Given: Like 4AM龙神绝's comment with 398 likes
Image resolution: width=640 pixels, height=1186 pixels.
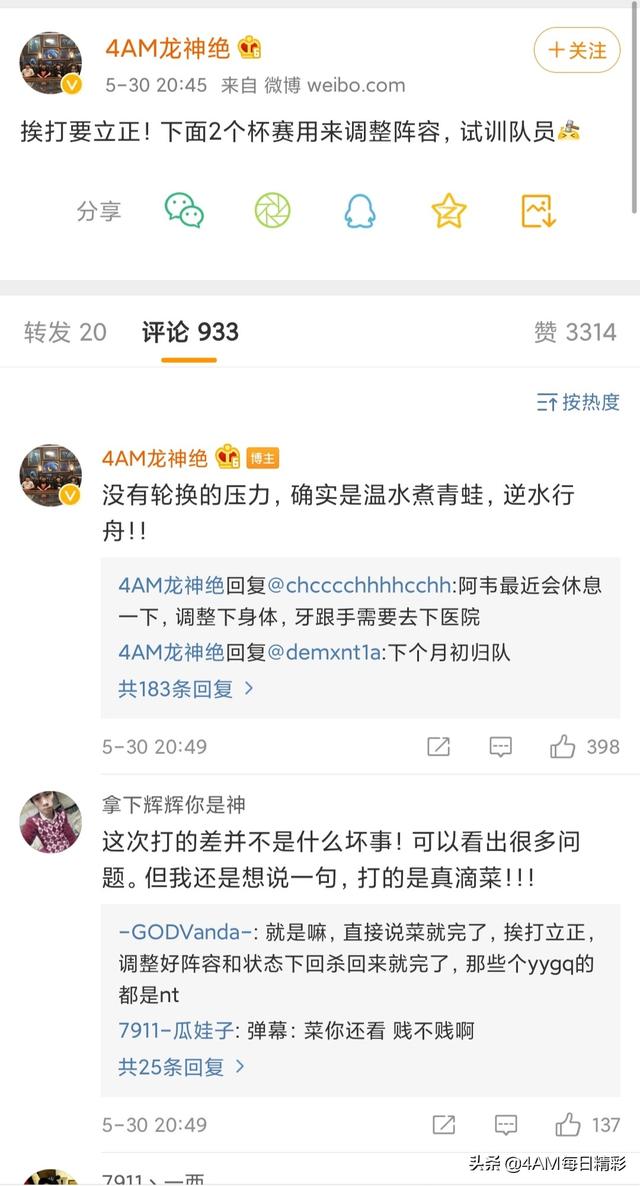Looking at the screenshot, I should [x=563, y=747].
